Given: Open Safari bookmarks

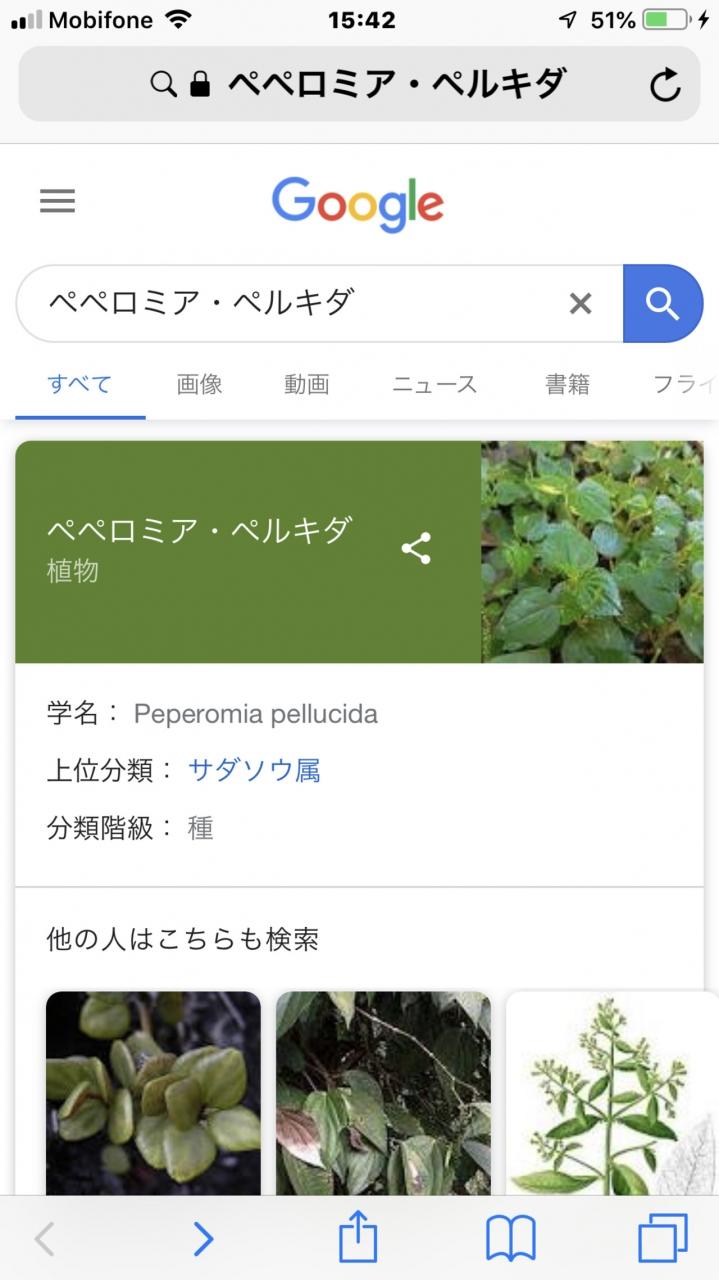Looking at the screenshot, I should pyautogui.click(x=511, y=1240).
